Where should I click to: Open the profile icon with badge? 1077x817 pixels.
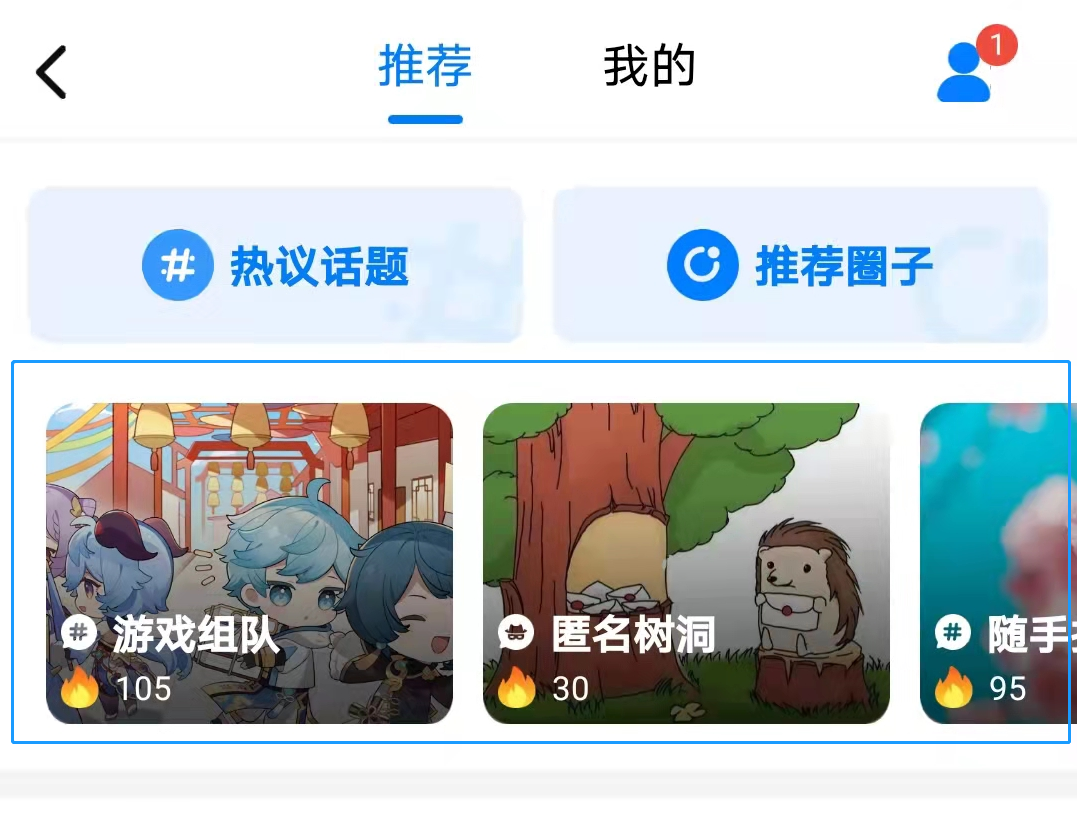[966, 71]
